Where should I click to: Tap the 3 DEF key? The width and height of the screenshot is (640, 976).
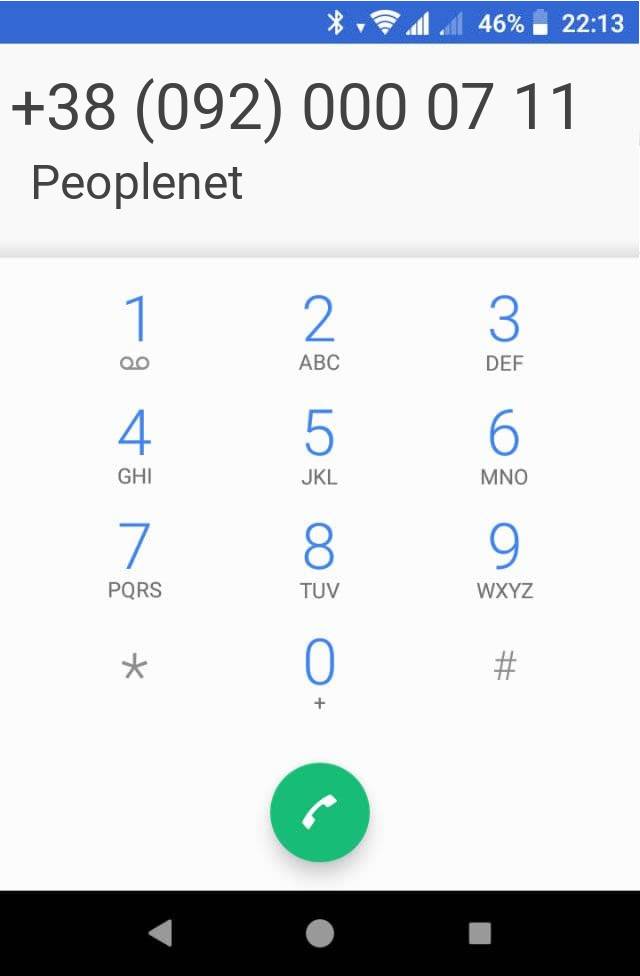[504, 334]
